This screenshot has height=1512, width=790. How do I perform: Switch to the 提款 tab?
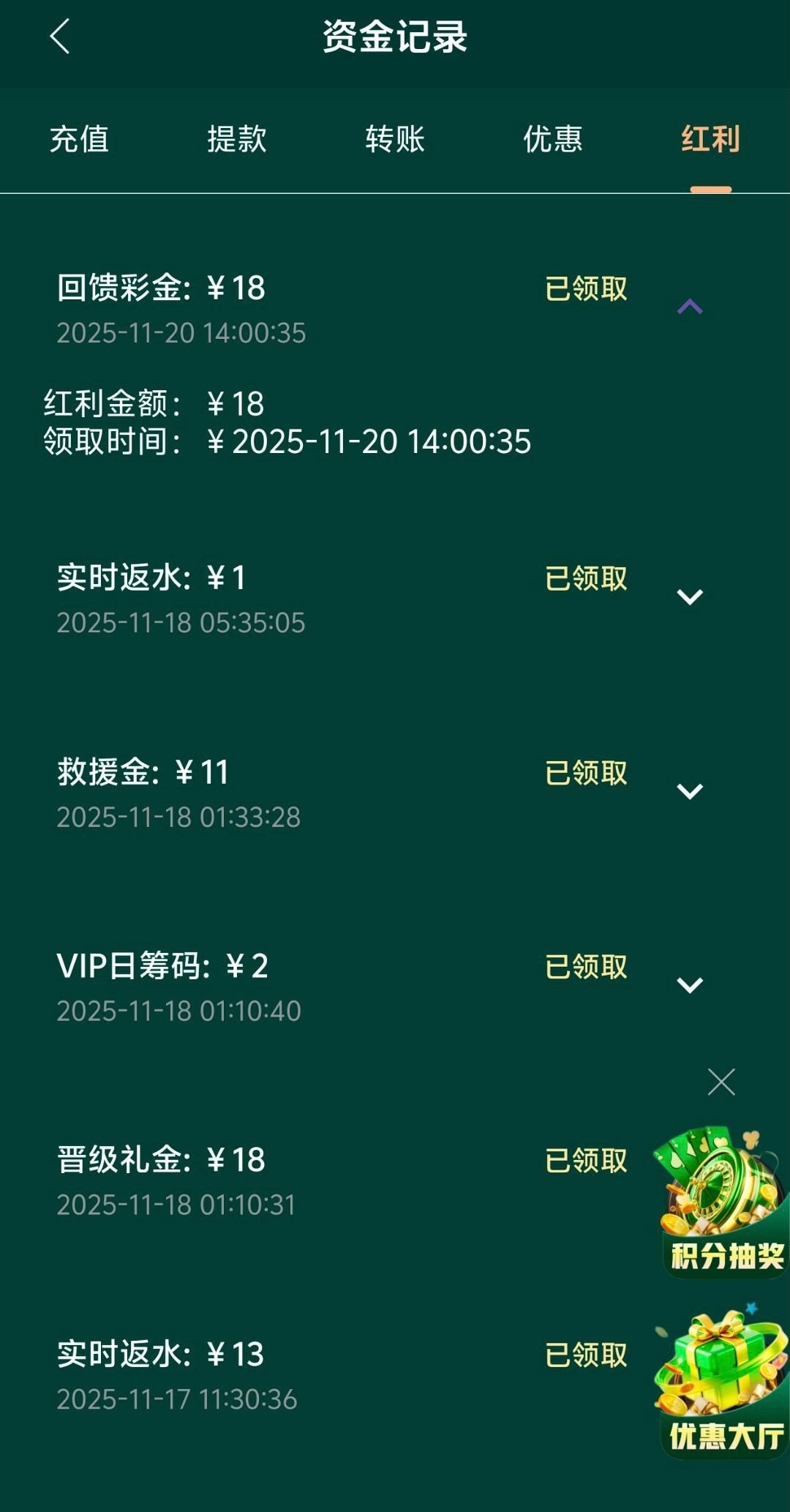237,139
